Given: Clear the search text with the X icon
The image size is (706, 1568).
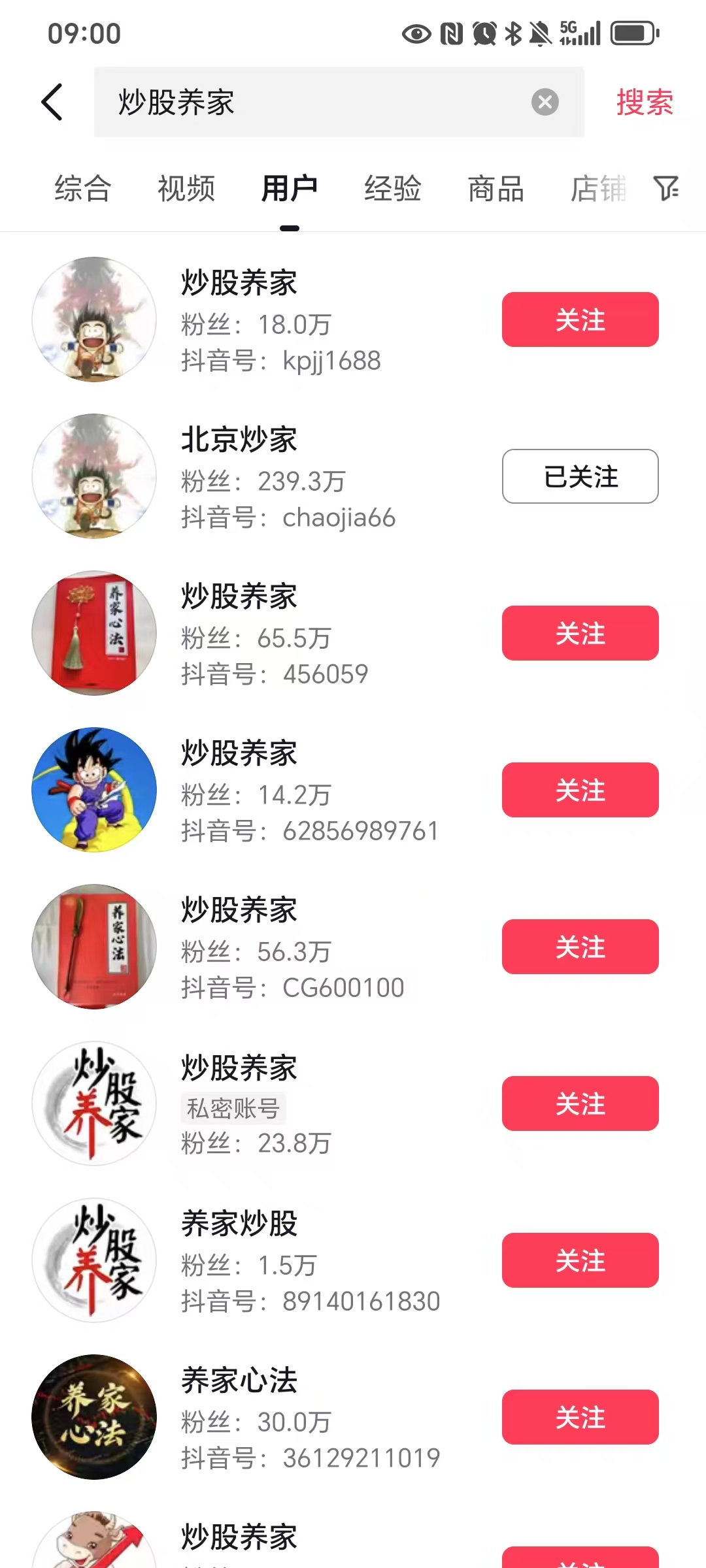Looking at the screenshot, I should [545, 102].
